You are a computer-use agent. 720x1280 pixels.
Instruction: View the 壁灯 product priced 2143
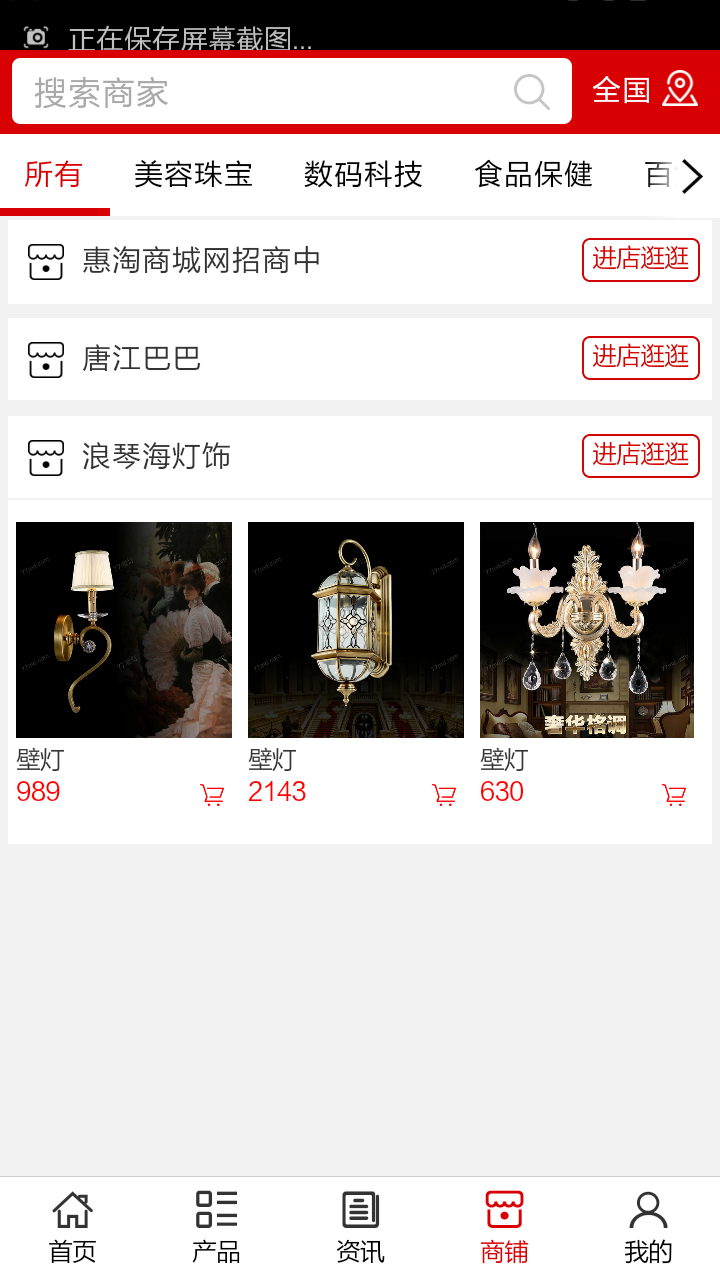tap(356, 630)
